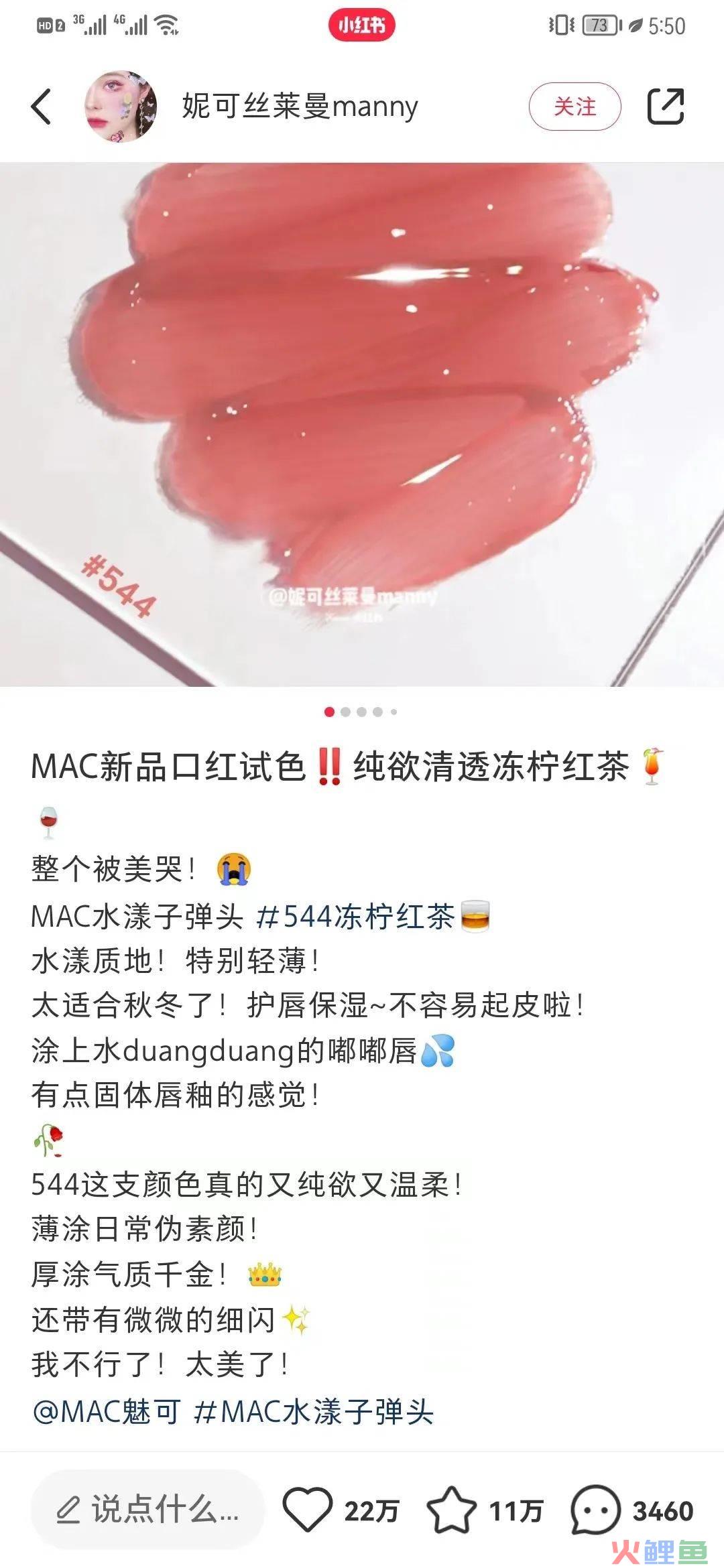Open the comments bubble
724x1568 pixels.
click(x=595, y=1510)
